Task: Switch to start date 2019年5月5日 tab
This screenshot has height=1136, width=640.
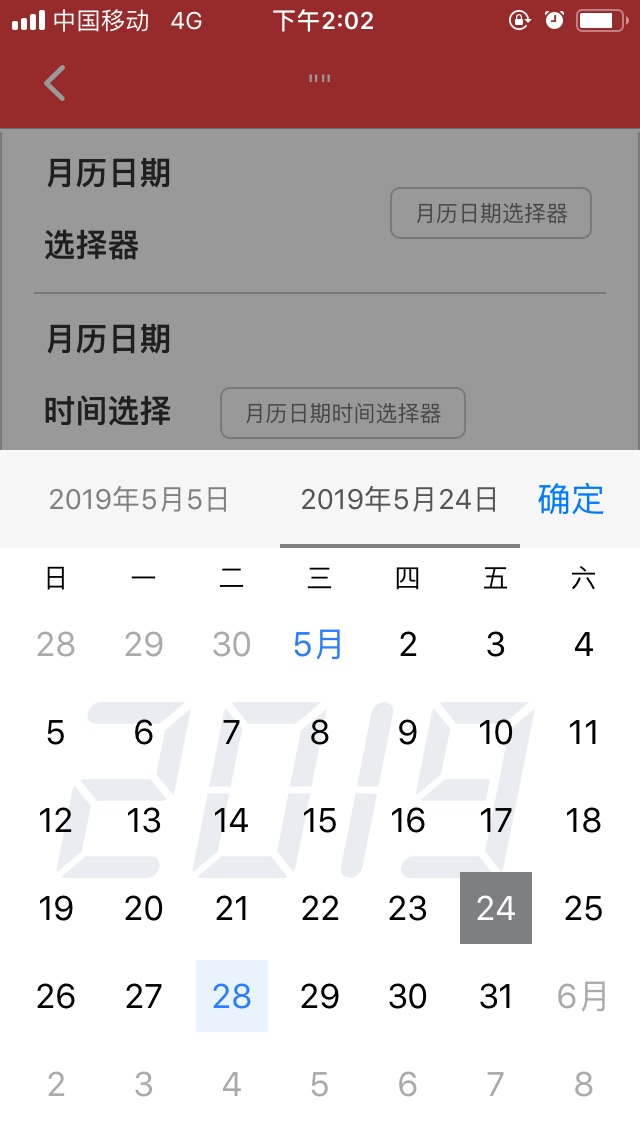Action: point(139,499)
